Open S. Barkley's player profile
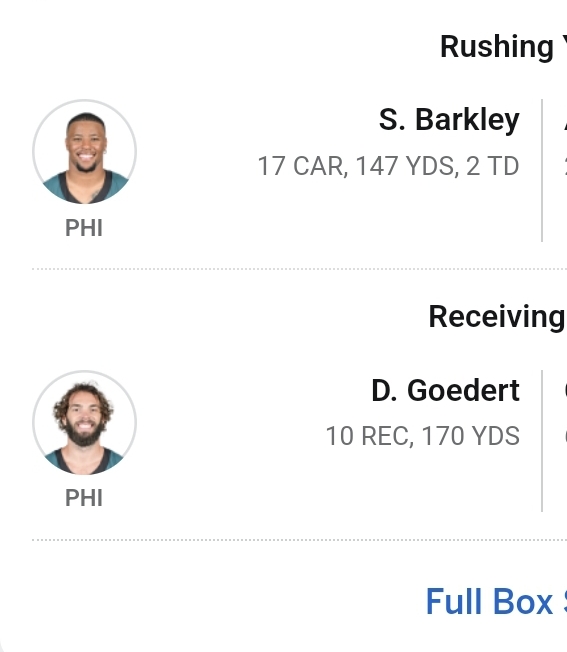Screen dimensions: 567x652 (449, 120)
